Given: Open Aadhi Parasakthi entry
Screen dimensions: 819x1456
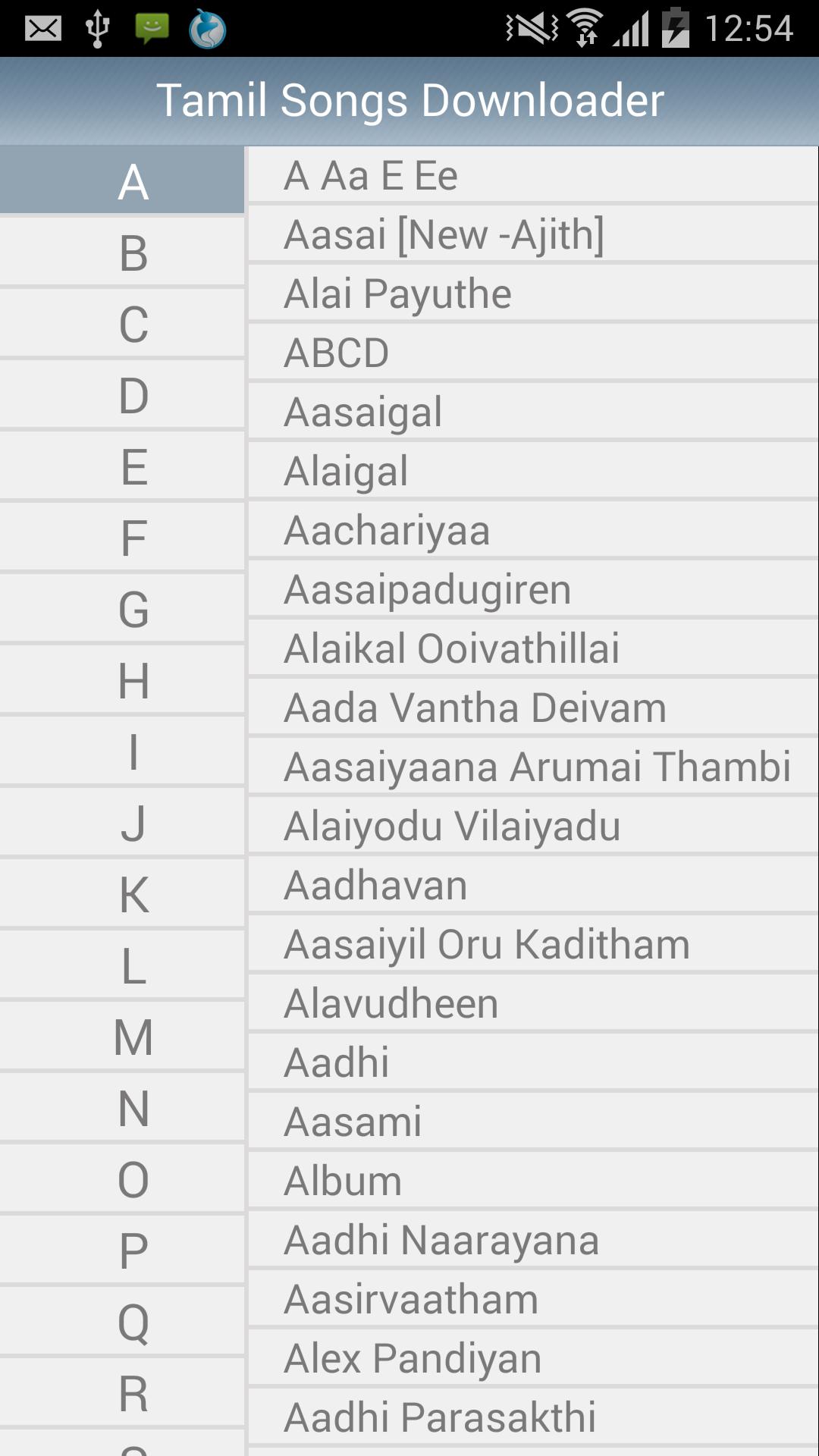Looking at the screenshot, I should pyautogui.click(x=531, y=1417).
